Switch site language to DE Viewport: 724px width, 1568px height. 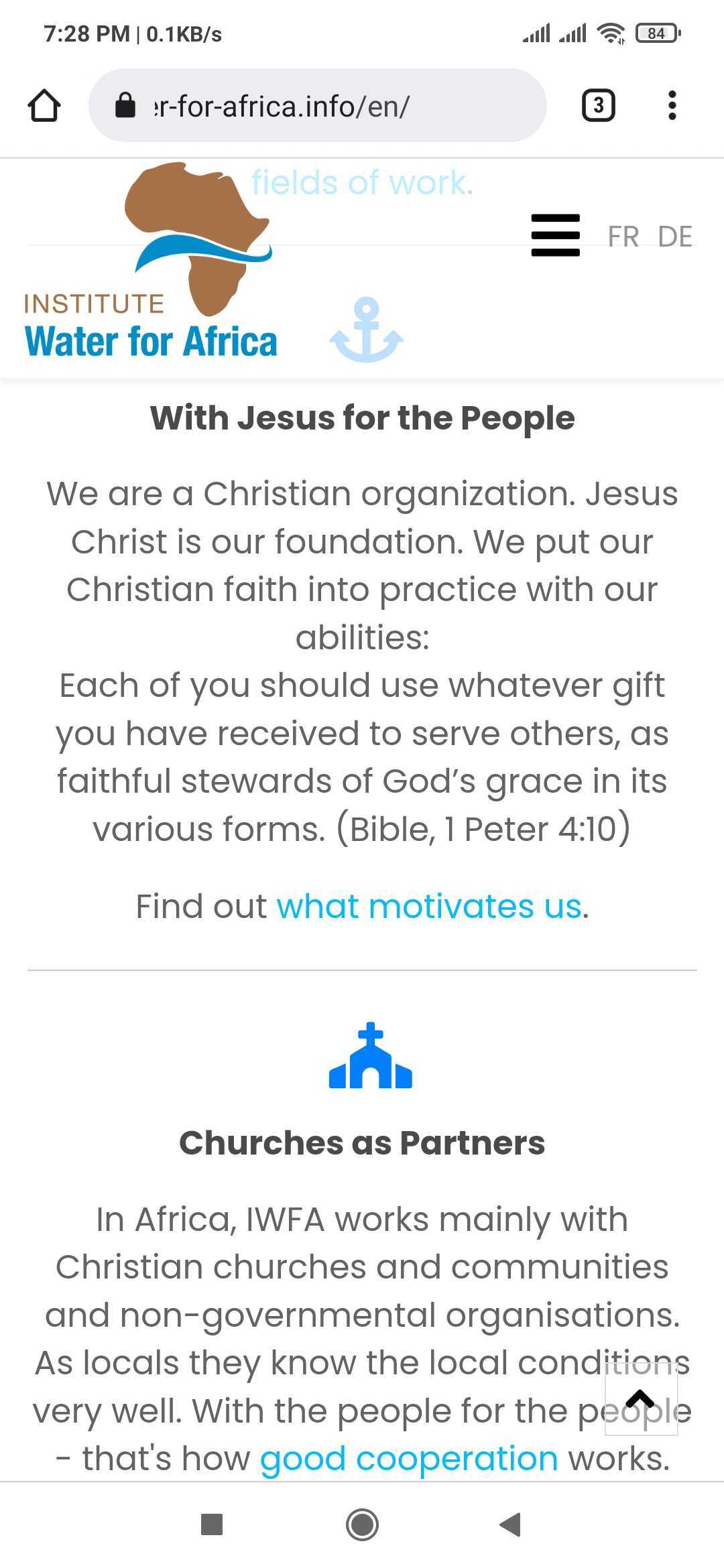tap(677, 236)
